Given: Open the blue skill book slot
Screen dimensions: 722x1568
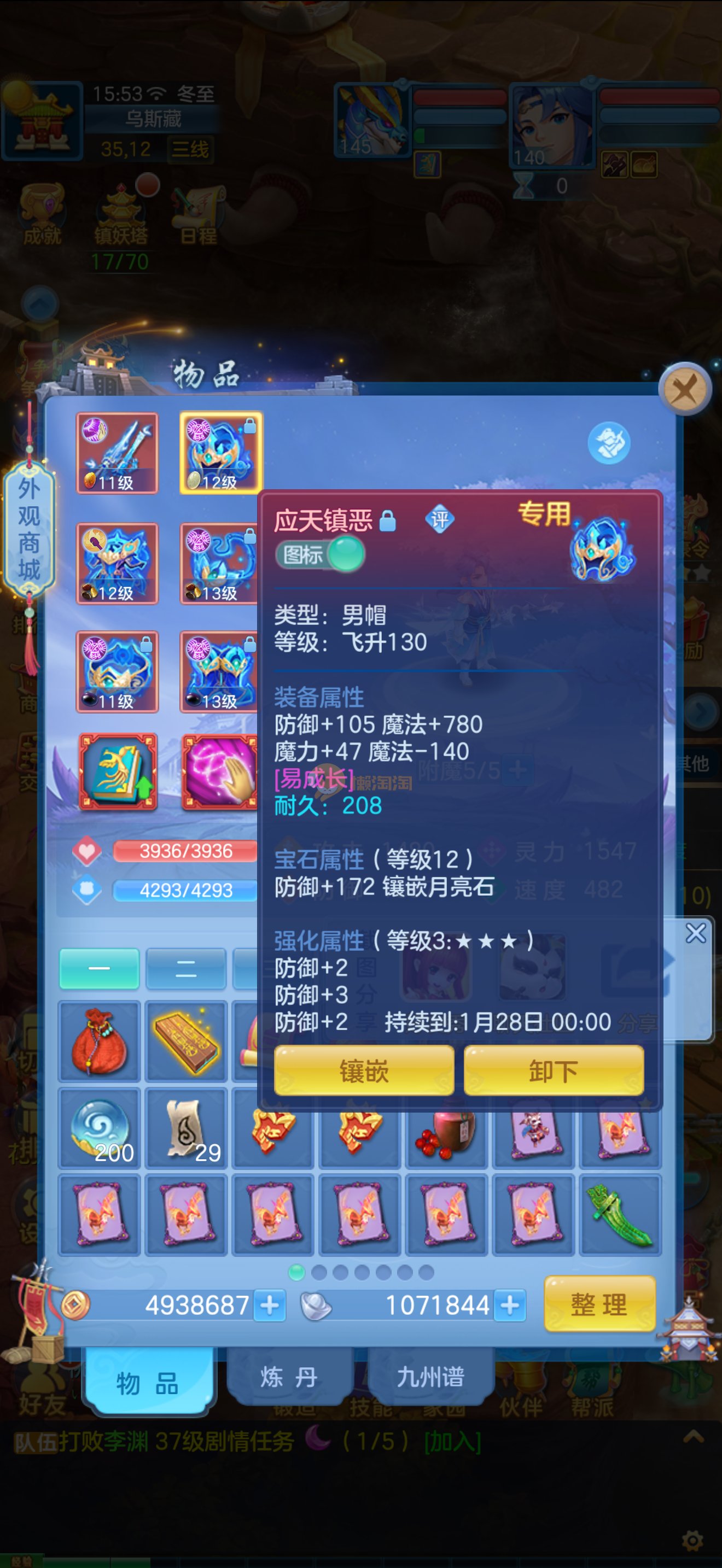Looking at the screenshot, I should pos(118,771).
